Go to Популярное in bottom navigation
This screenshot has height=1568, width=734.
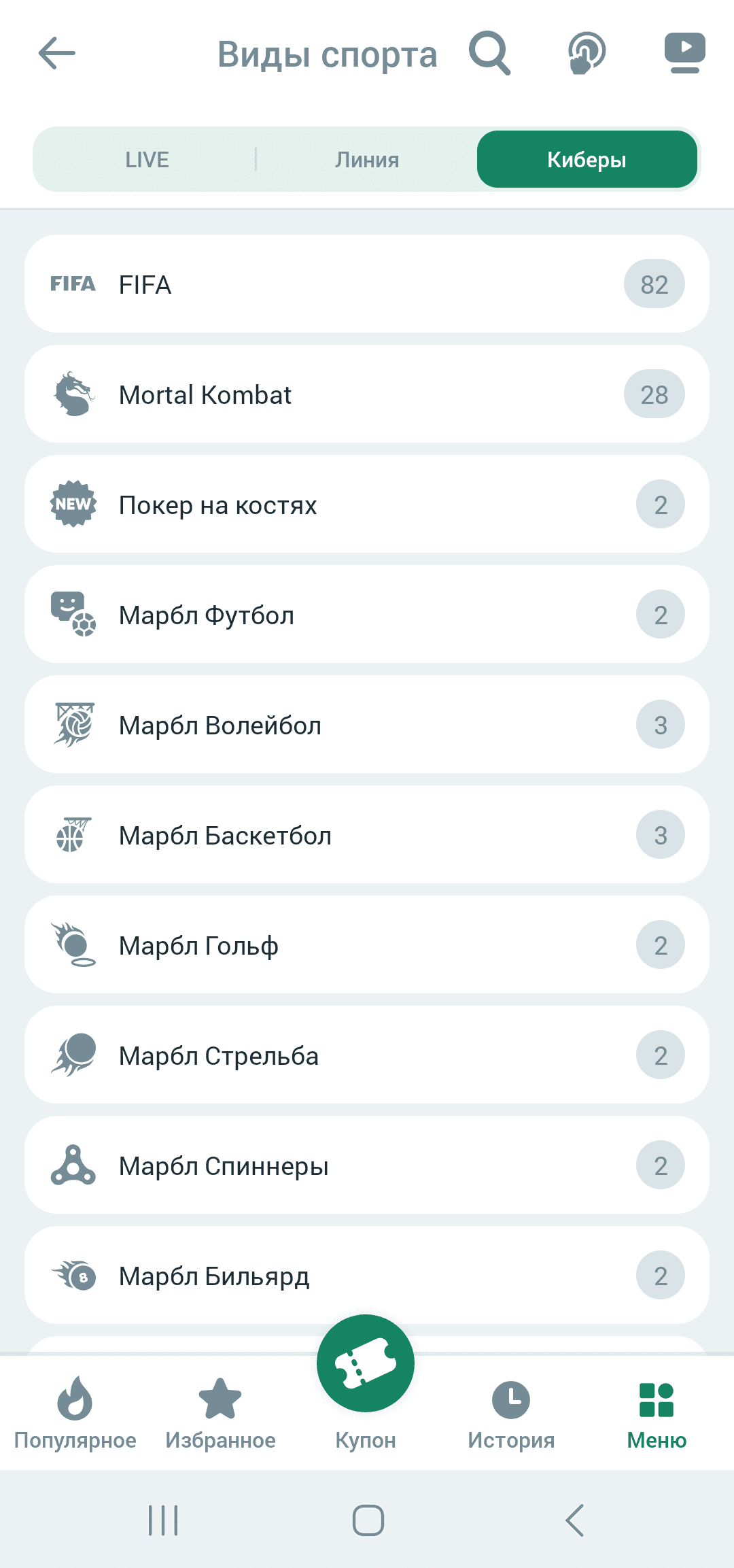tap(75, 1412)
